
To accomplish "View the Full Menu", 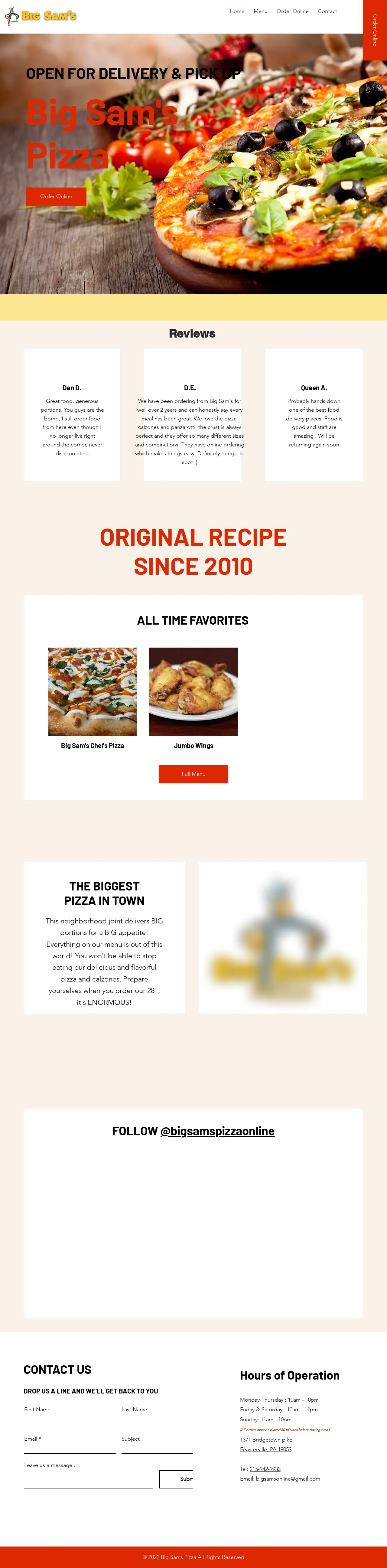I will click(193, 774).
